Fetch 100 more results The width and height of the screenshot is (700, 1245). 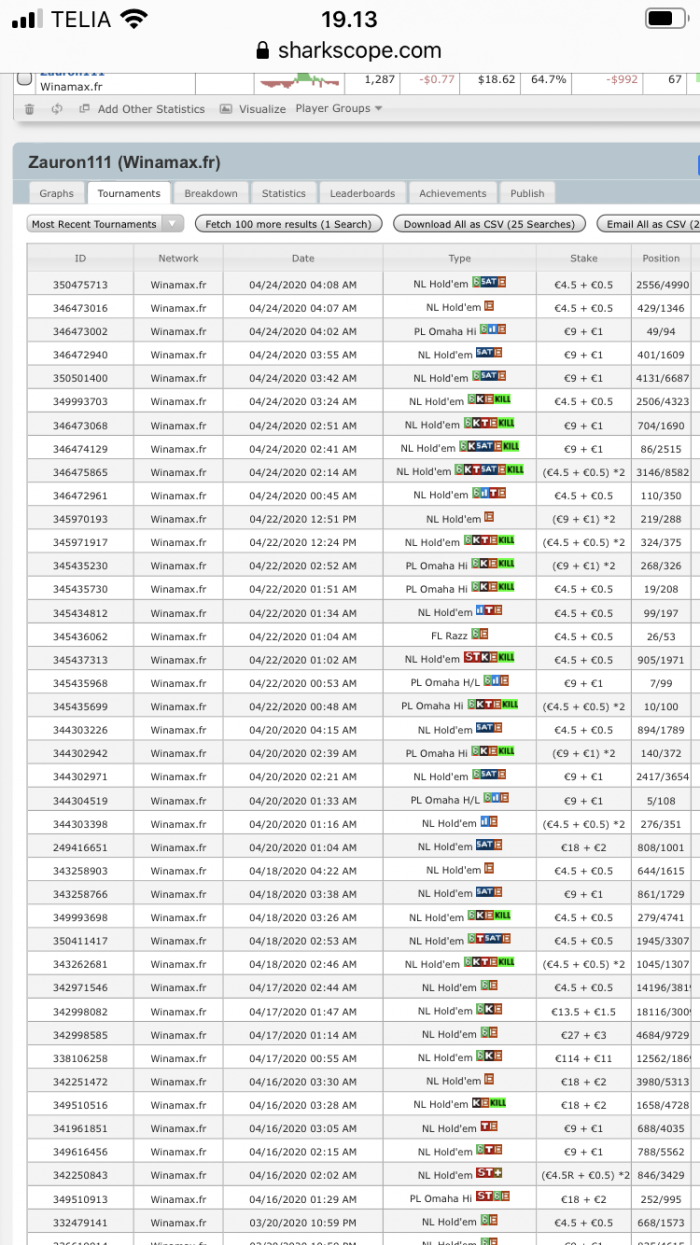click(288, 224)
